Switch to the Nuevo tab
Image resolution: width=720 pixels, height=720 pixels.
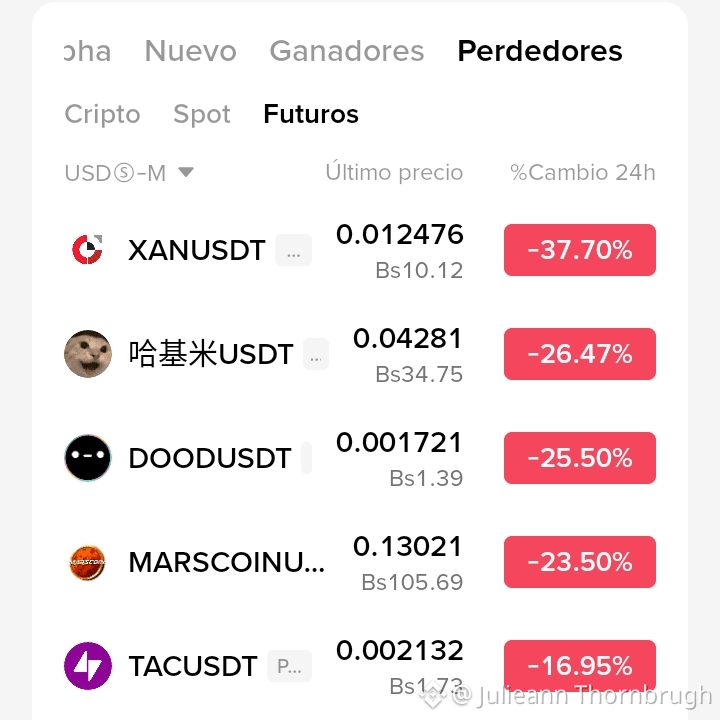tap(191, 51)
